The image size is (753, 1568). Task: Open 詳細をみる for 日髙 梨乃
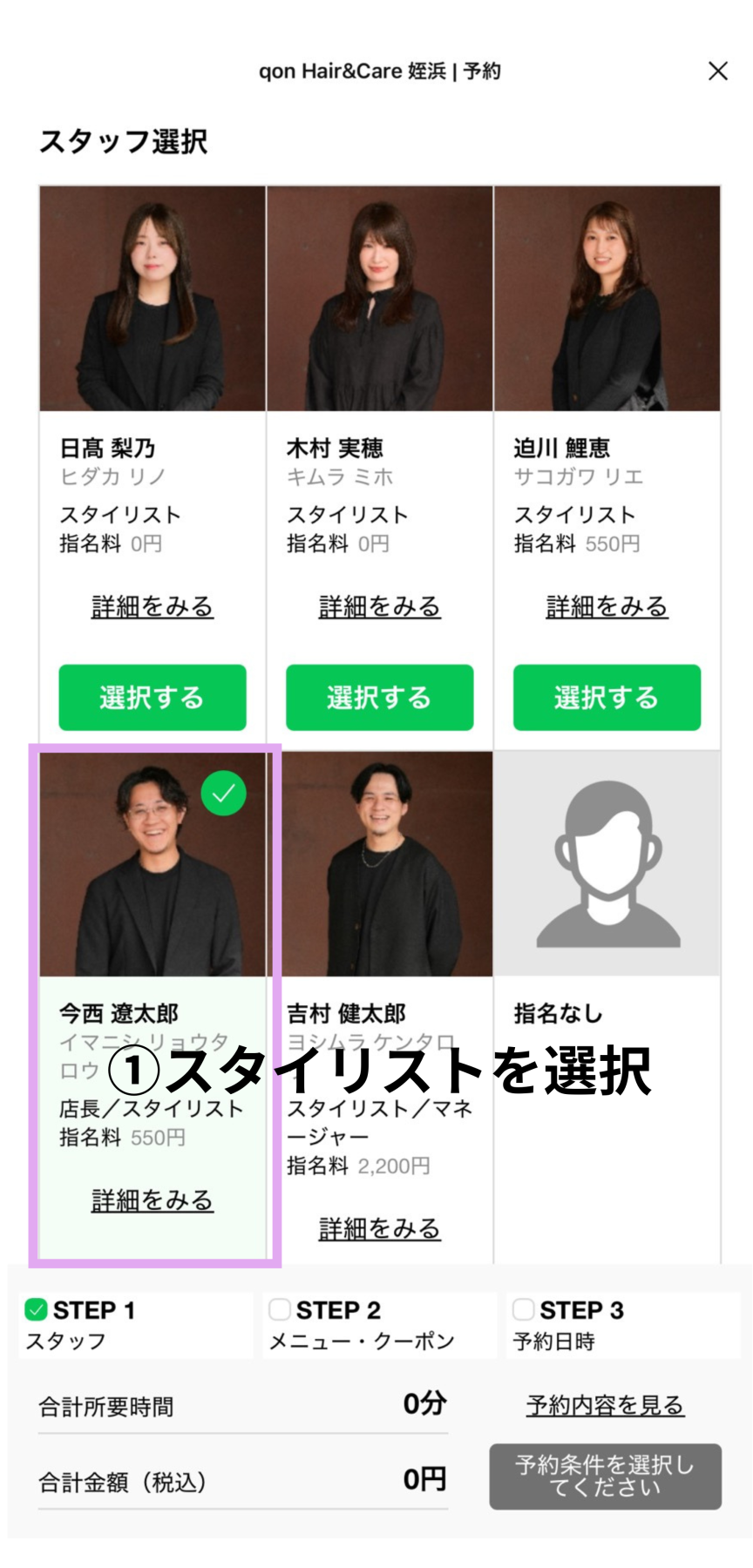pyautogui.click(x=152, y=606)
